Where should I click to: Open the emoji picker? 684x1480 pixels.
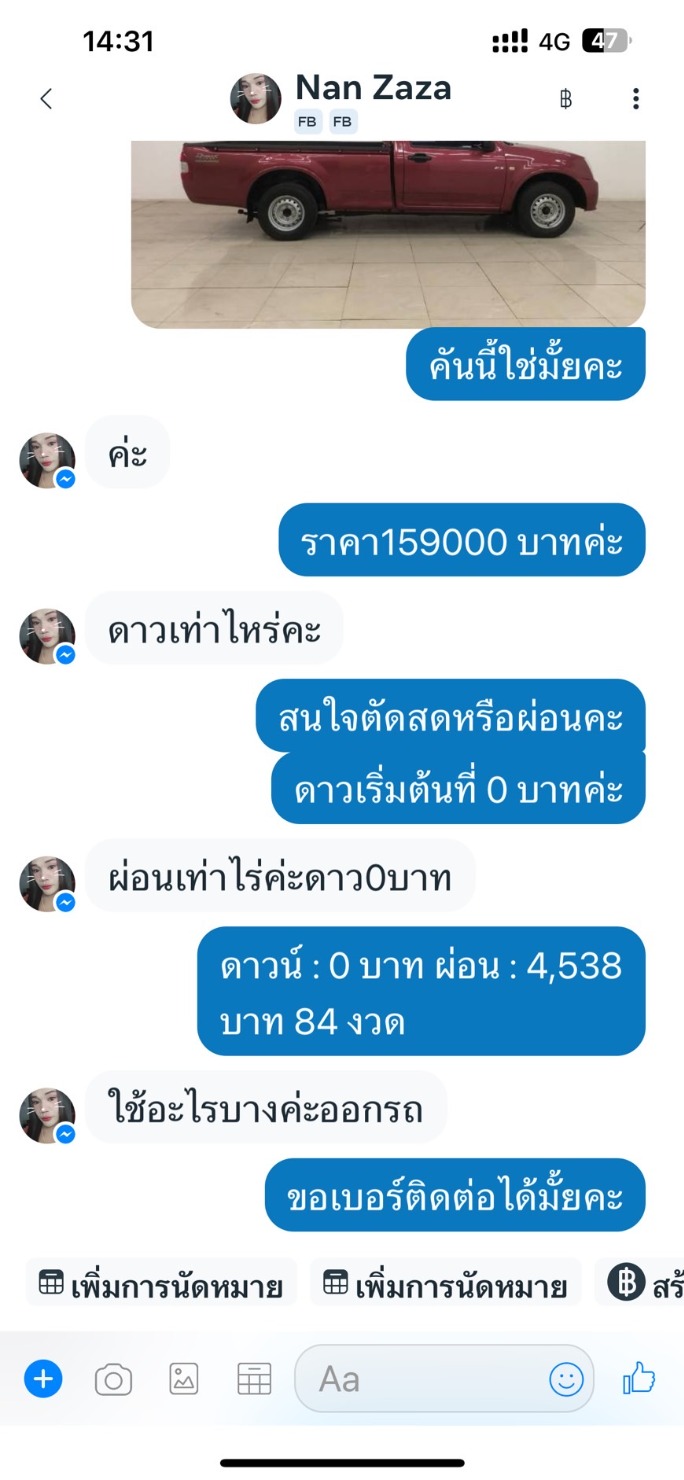click(x=566, y=1380)
